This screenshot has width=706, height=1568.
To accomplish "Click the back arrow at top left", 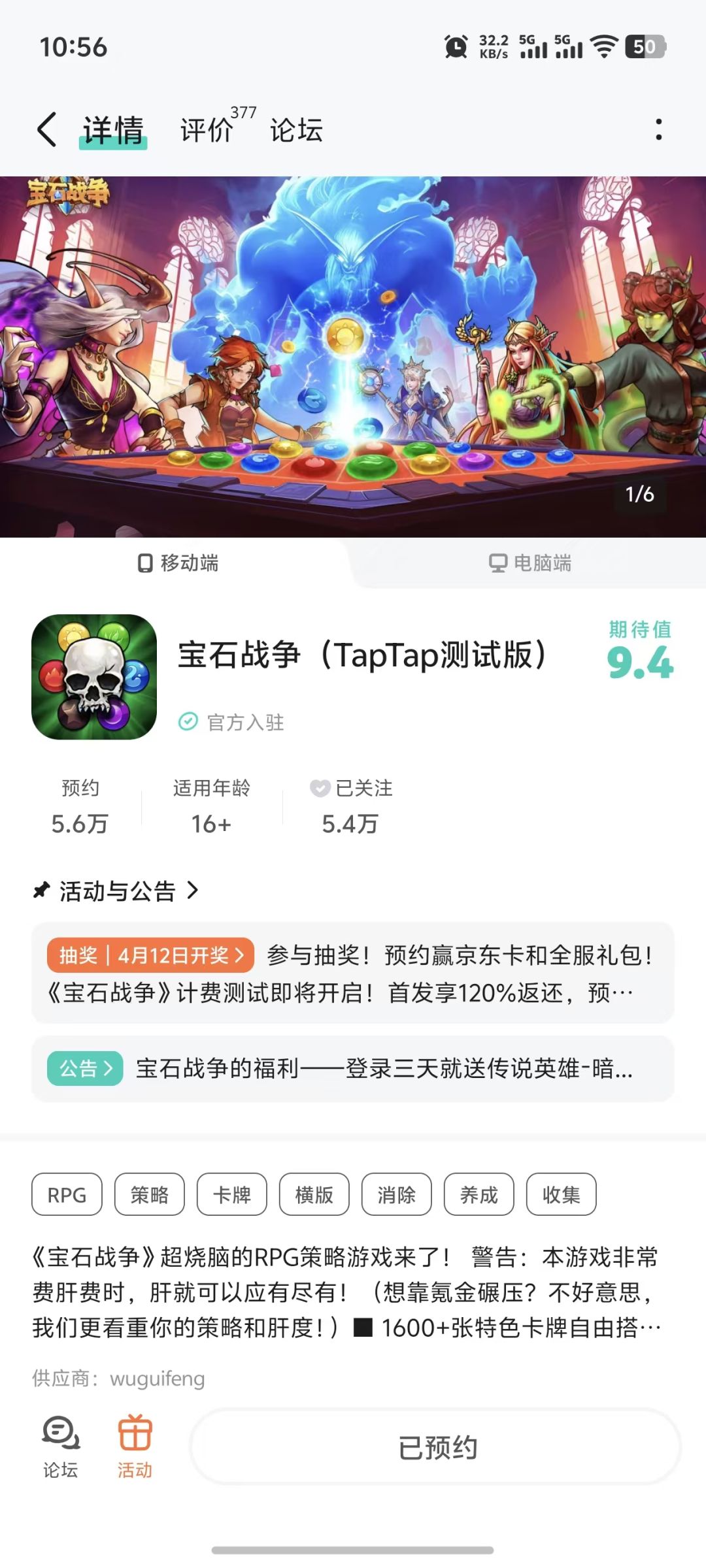I will [x=45, y=129].
